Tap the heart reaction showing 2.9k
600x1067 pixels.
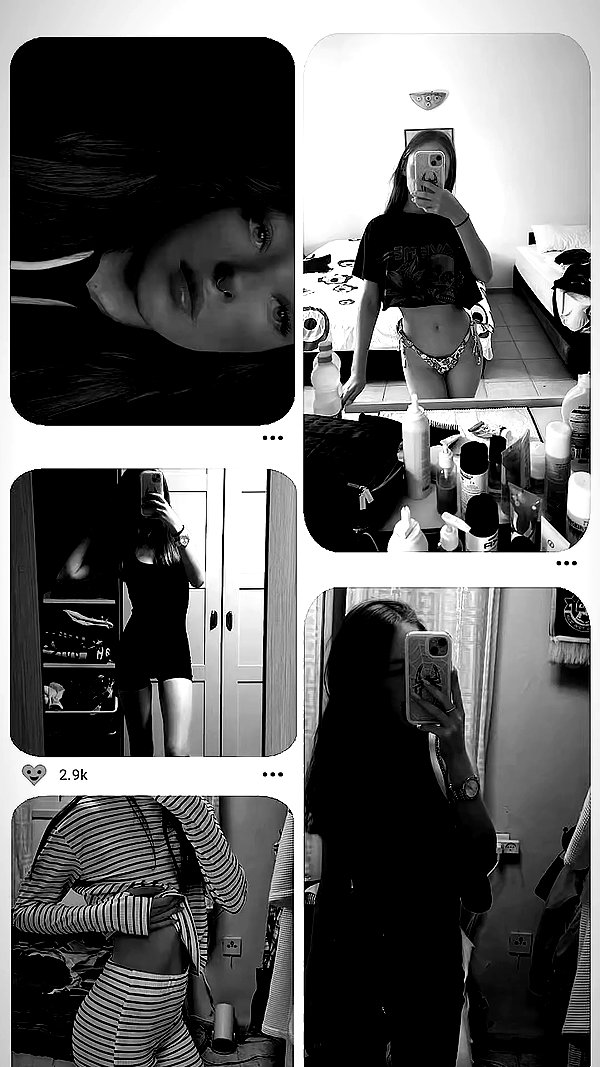34,774
